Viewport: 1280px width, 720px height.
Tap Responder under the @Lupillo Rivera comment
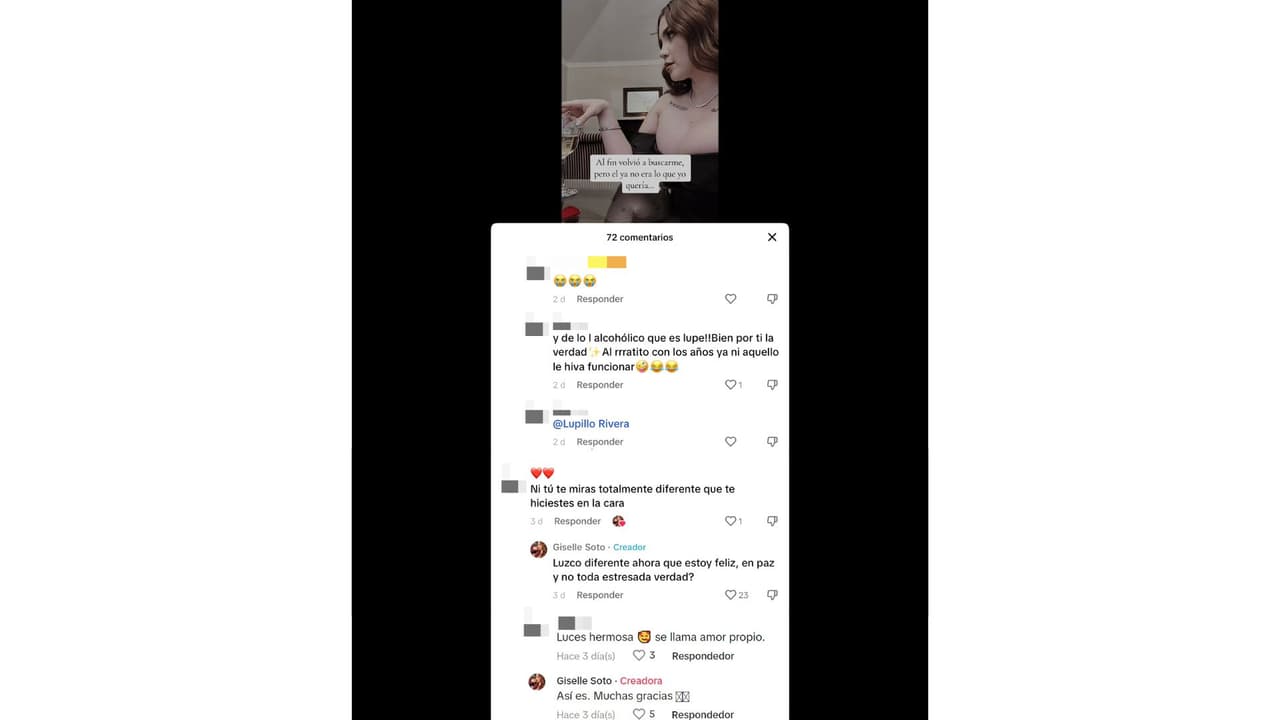tap(599, 442)
